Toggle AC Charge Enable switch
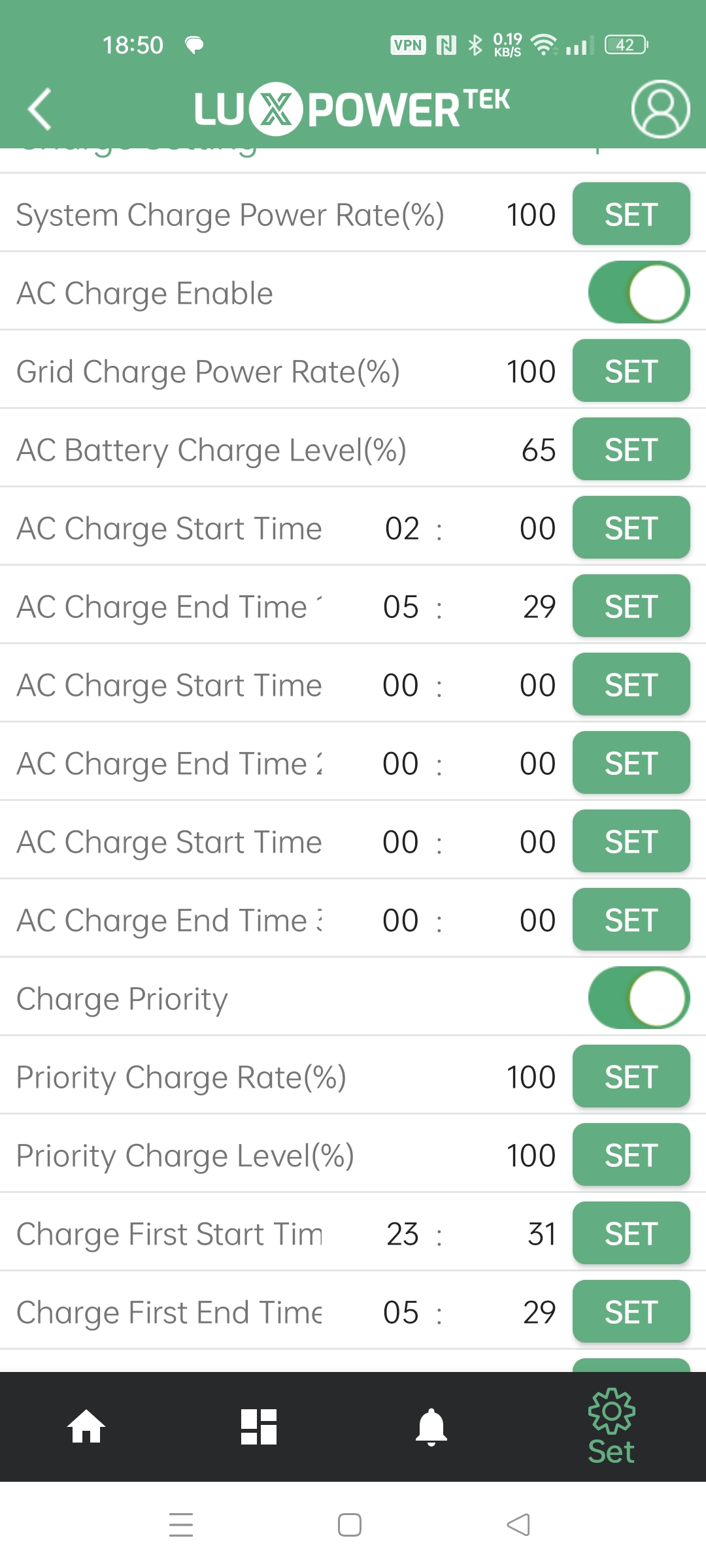The image size is (706, 1568). 639,293
